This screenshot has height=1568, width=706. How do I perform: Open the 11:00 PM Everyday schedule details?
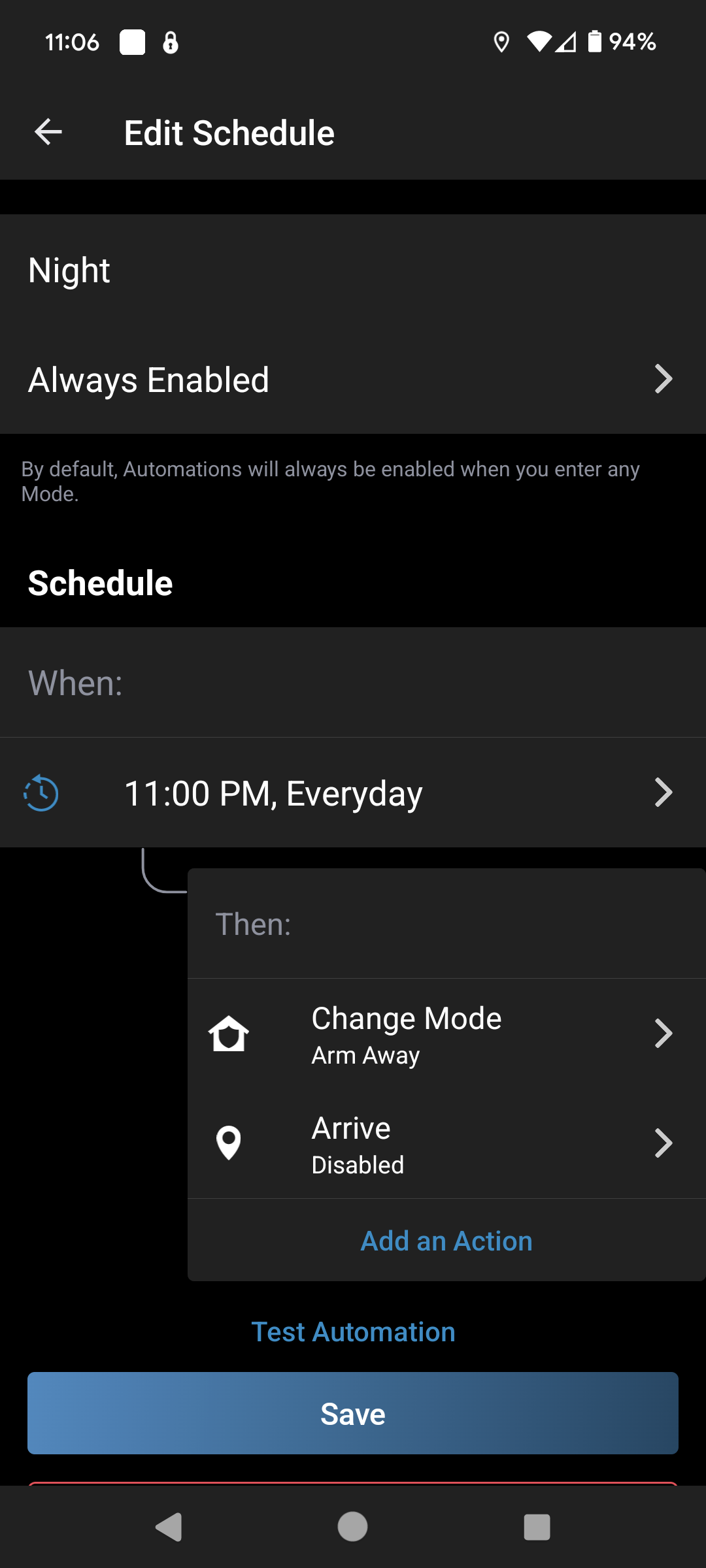[x=353, y=792]
